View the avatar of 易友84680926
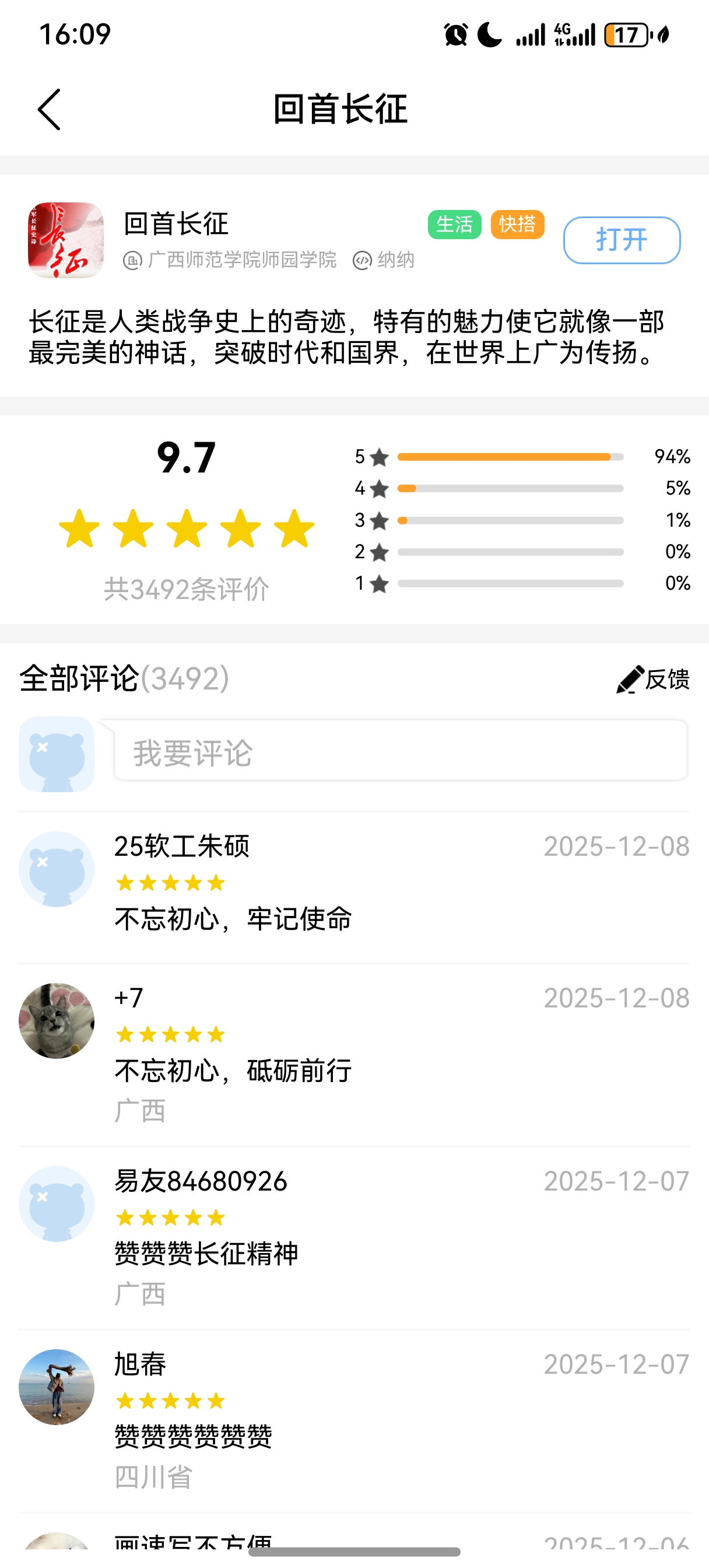Viewport: 709px width, 1568px height. tap(57, 1204)
